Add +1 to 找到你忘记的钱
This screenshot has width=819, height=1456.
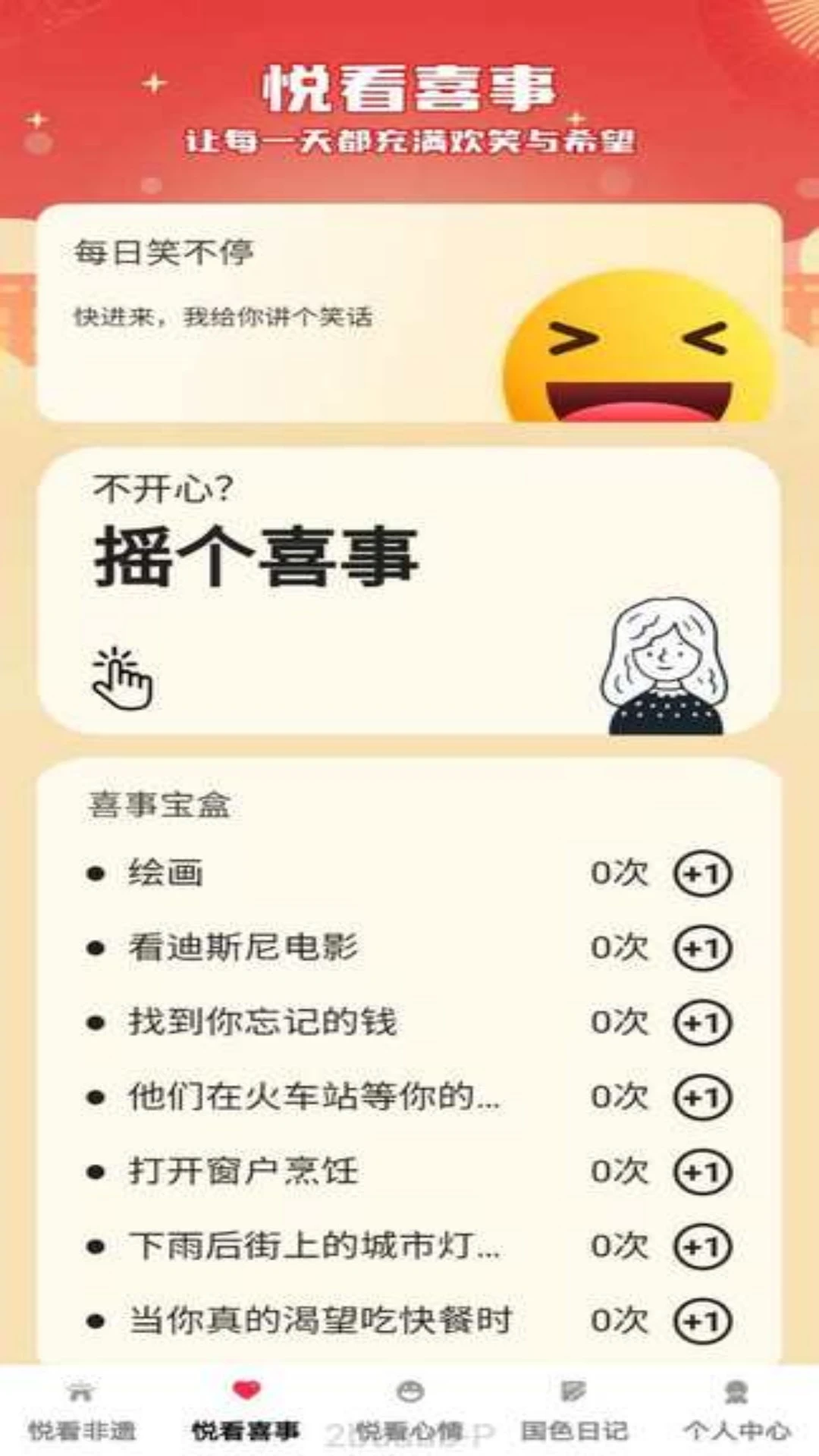pyautogui.click(x=702, y=1023)
